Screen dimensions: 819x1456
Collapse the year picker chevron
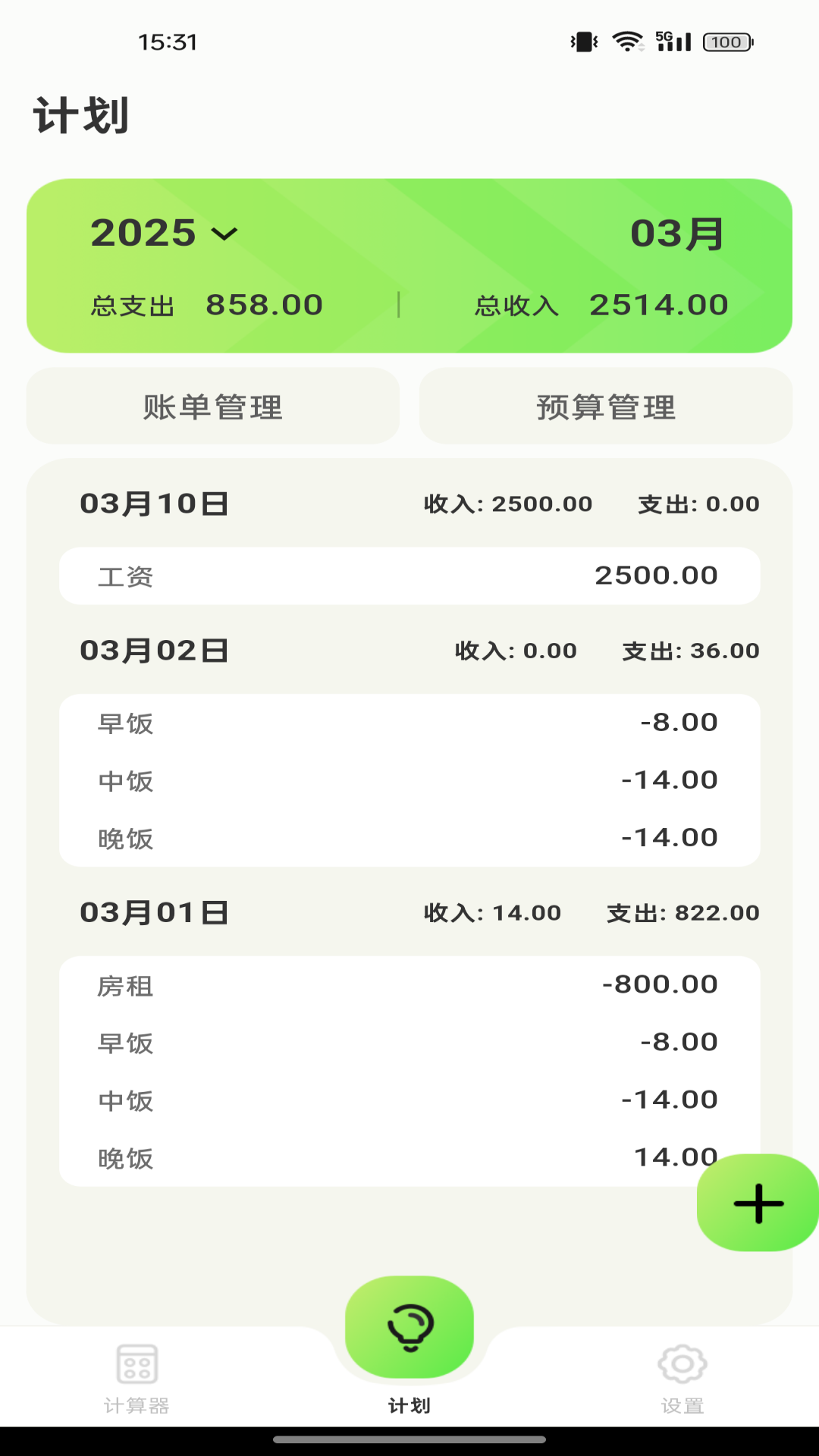click(224, 234)
